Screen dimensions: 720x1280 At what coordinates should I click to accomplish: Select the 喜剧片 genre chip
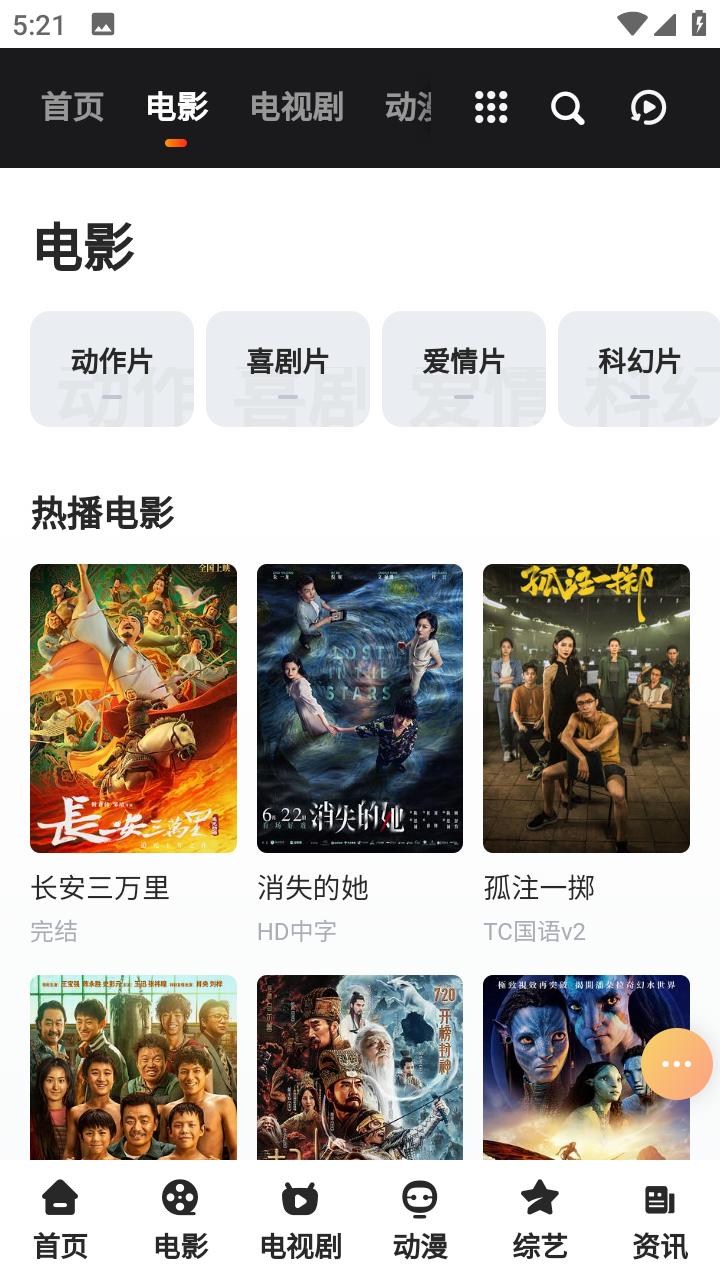point(288,369)
